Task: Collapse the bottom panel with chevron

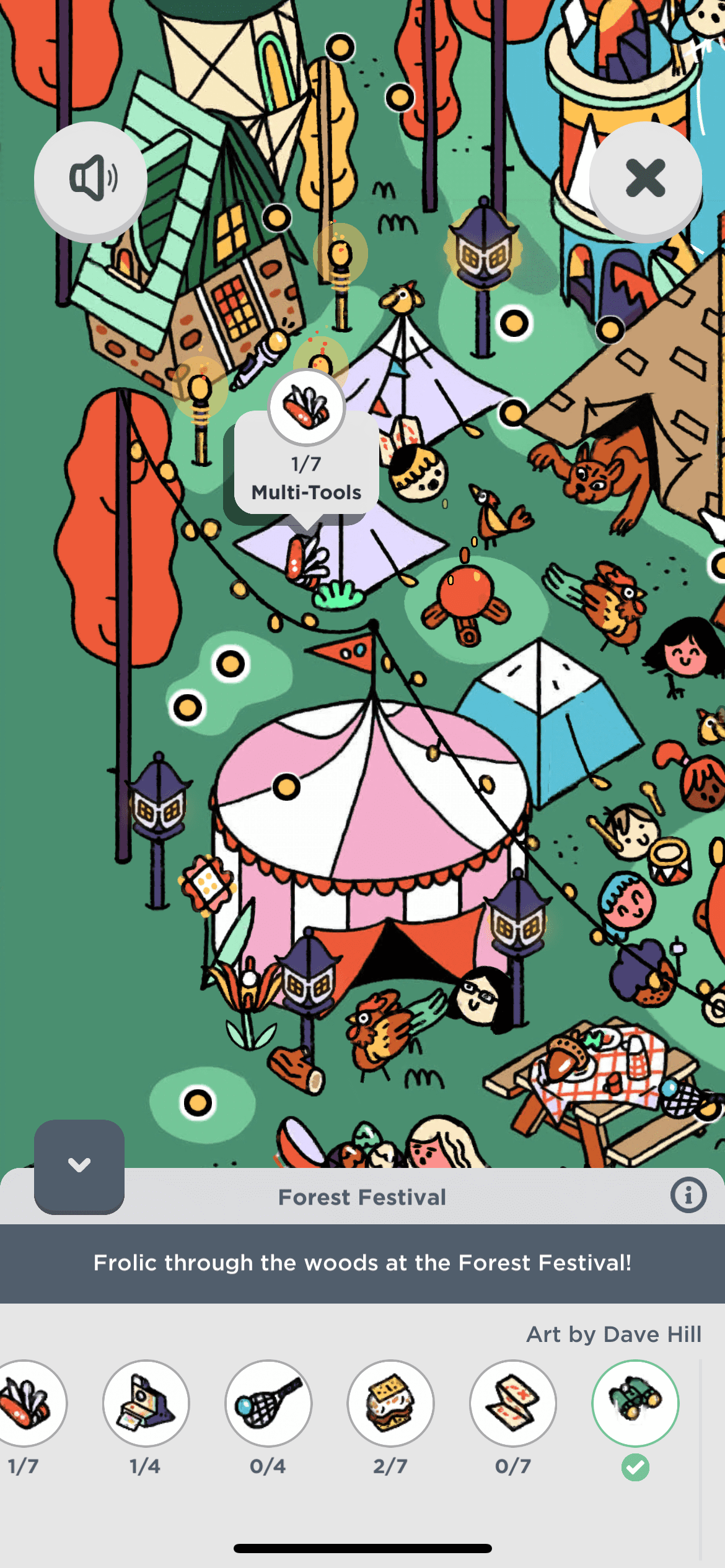Action: [79, 1165]
